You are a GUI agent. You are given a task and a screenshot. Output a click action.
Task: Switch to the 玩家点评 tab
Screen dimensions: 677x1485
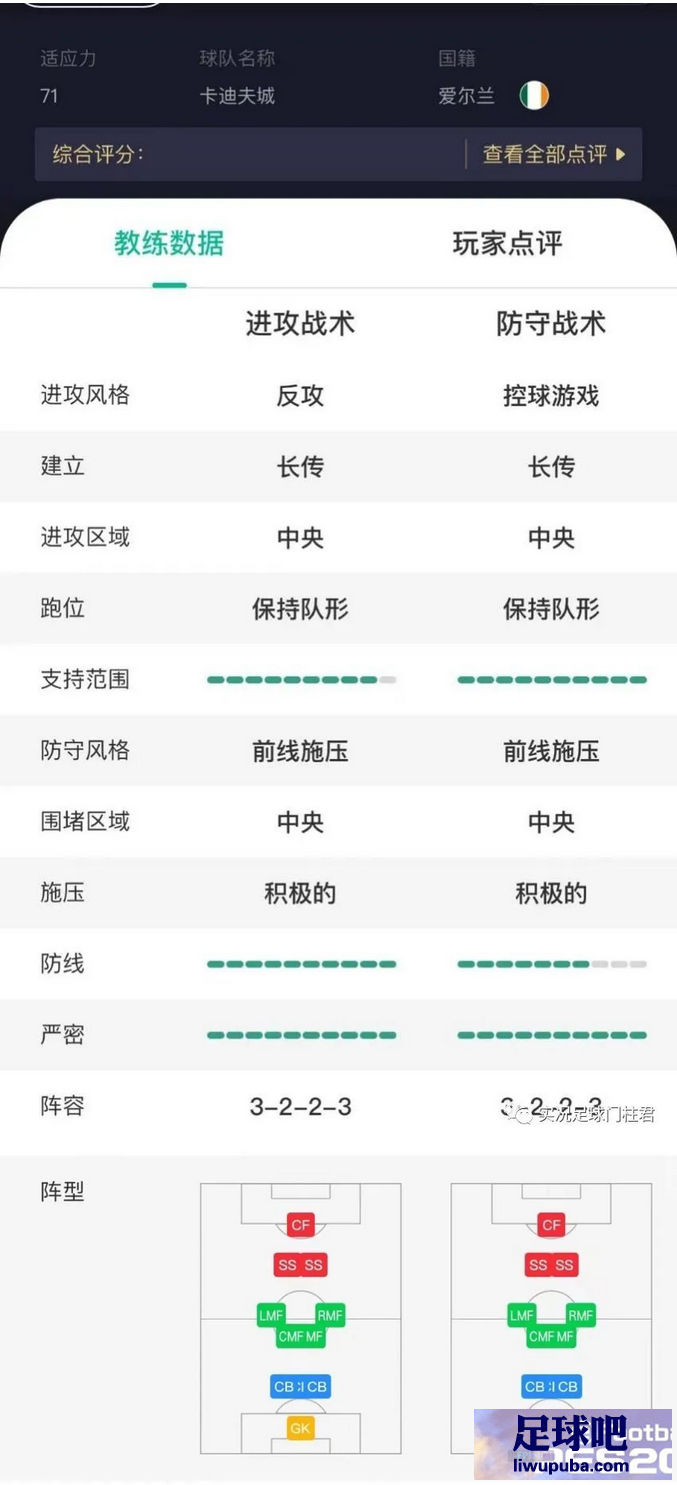coord(508,243)
